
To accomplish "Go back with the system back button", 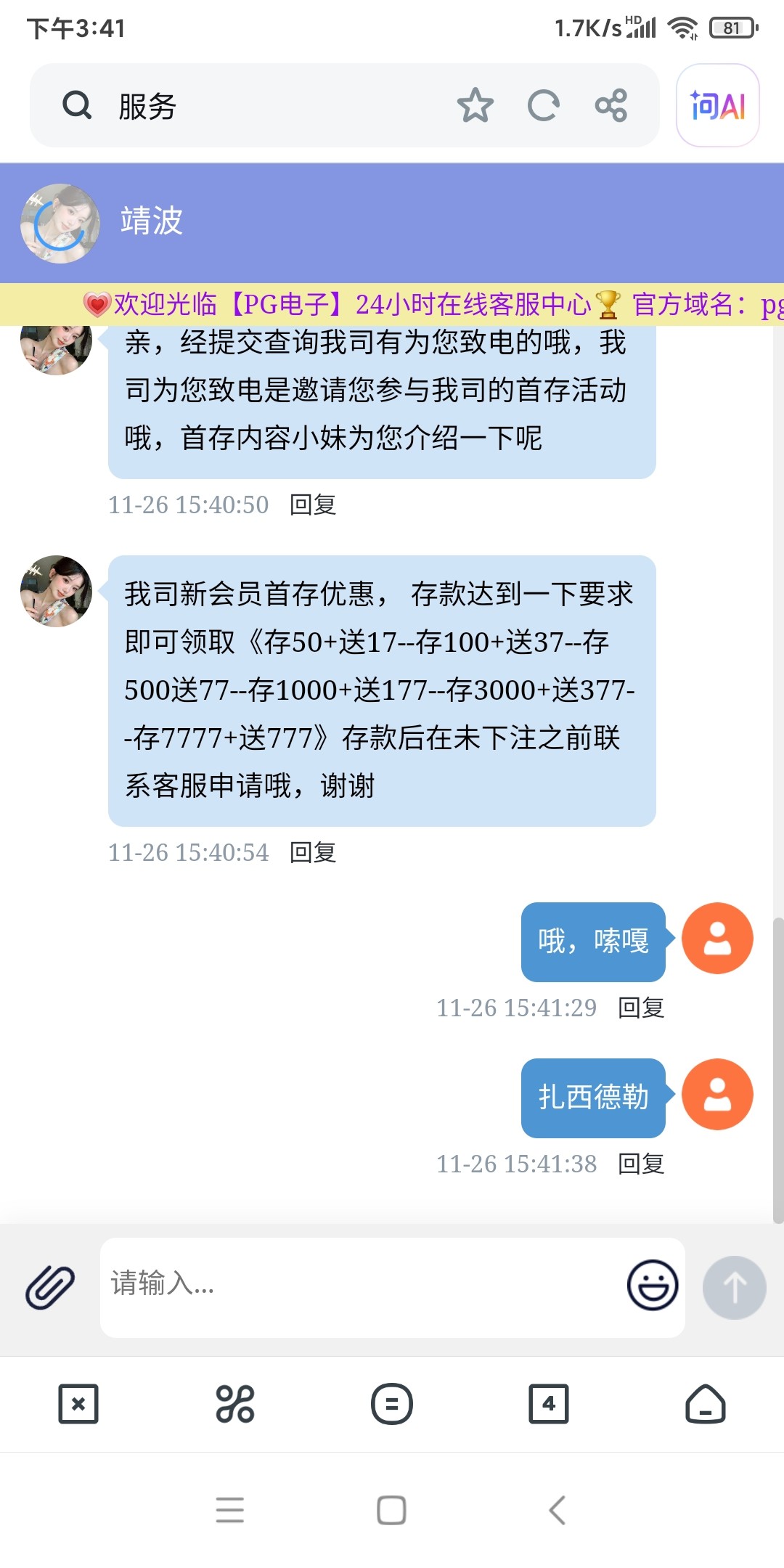I will click(557, 1511).
